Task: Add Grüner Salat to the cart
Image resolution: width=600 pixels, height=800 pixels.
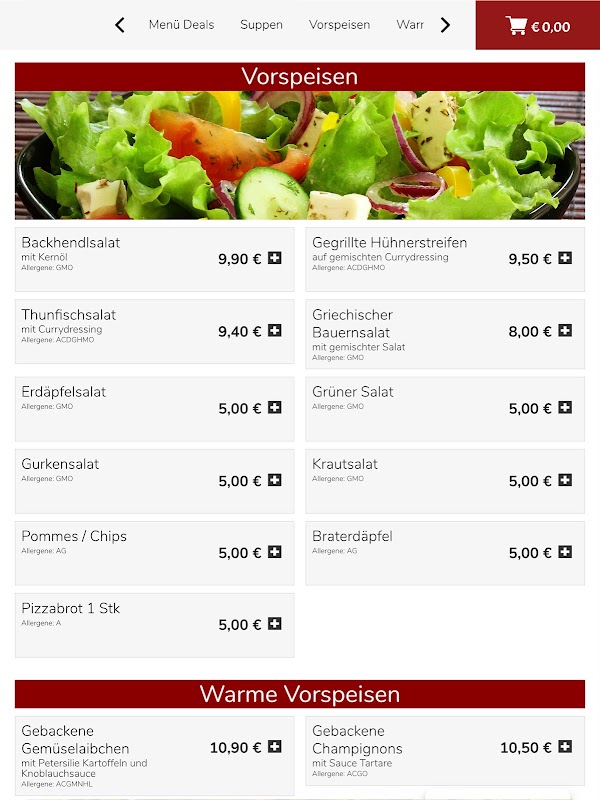Action: (x=565, y=407)
